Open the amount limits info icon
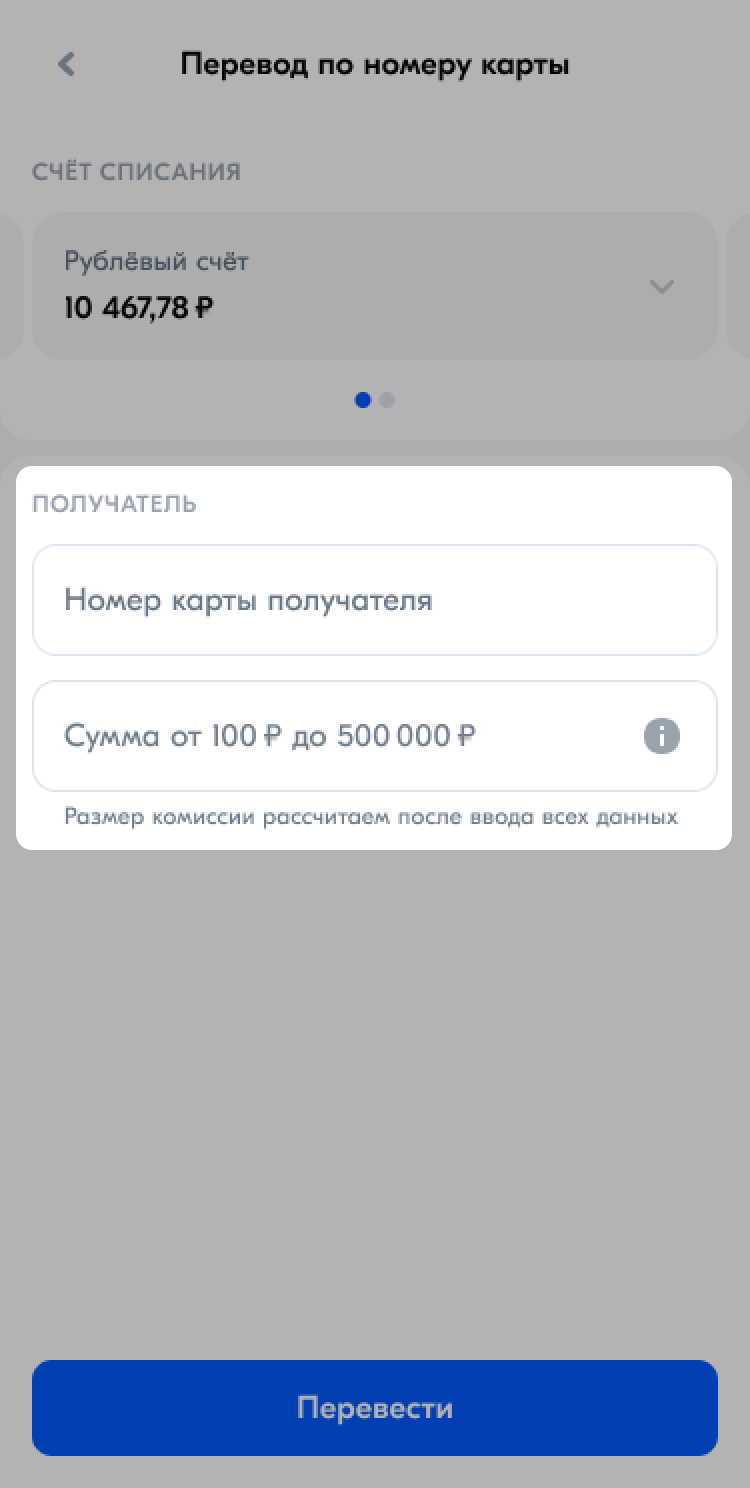Image resolution: width=750 pixels, height=1488 pixels. pos(661,737)
